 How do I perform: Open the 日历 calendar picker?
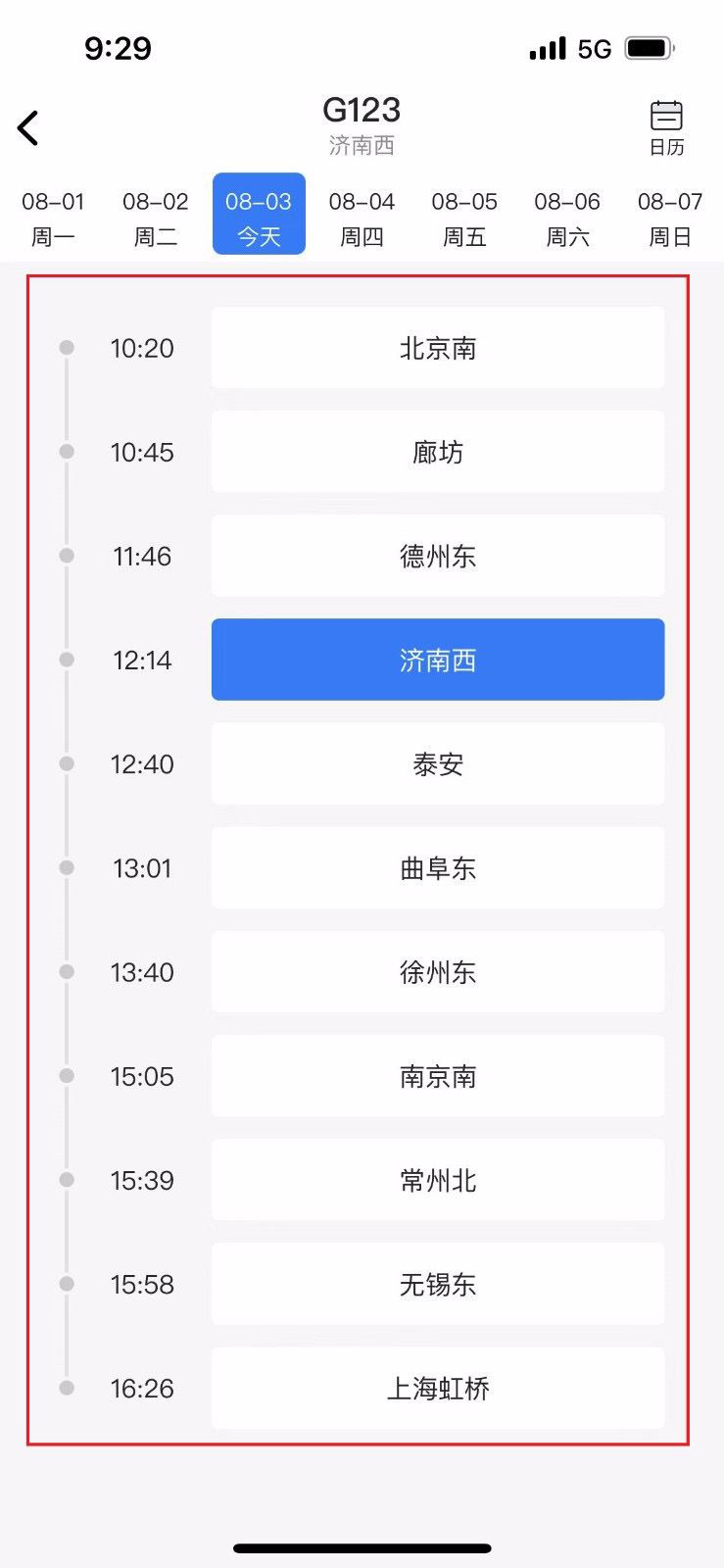pyautogui.click(x=666, y=128)
